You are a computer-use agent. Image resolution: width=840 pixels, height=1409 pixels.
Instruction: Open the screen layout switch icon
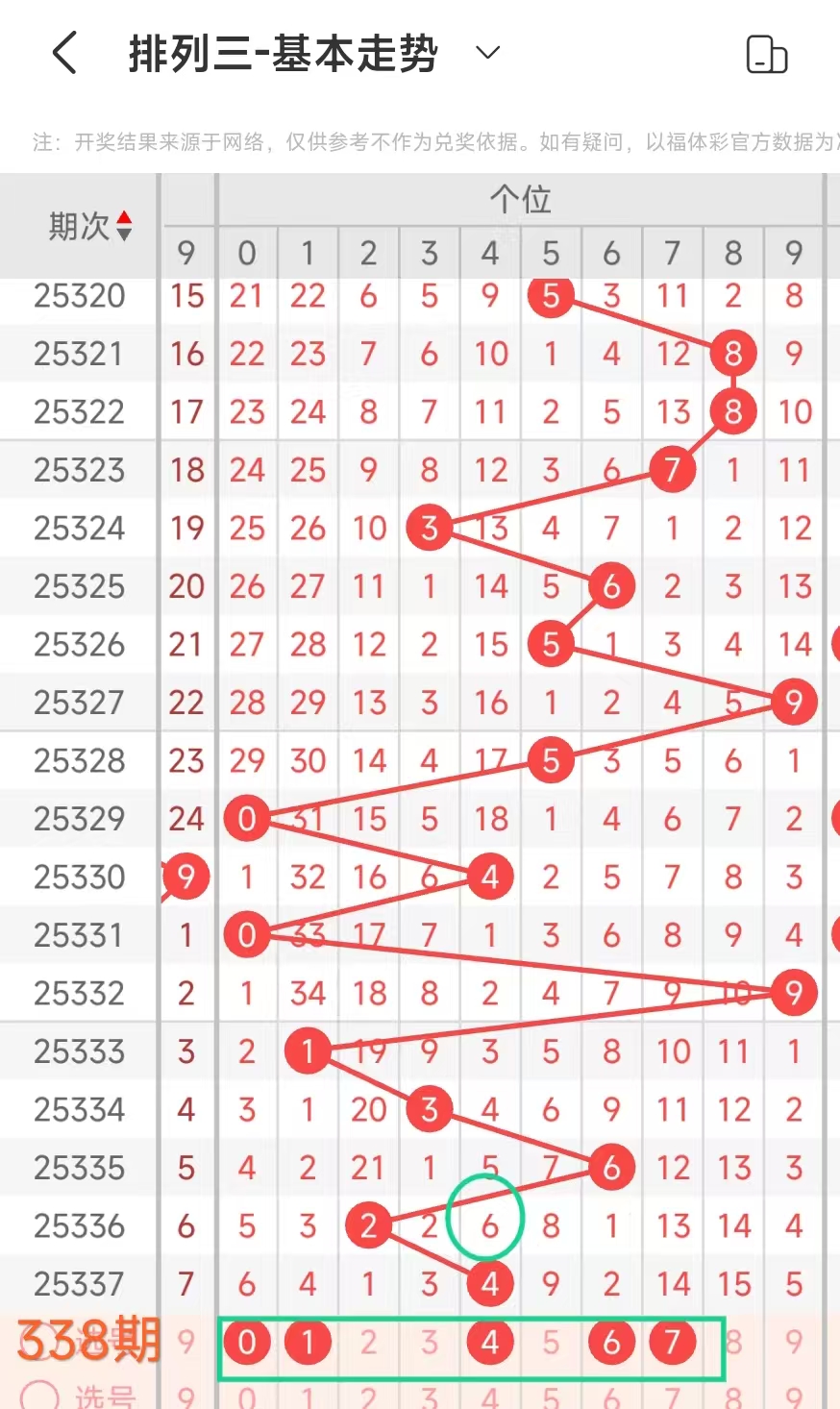[766, 54]
